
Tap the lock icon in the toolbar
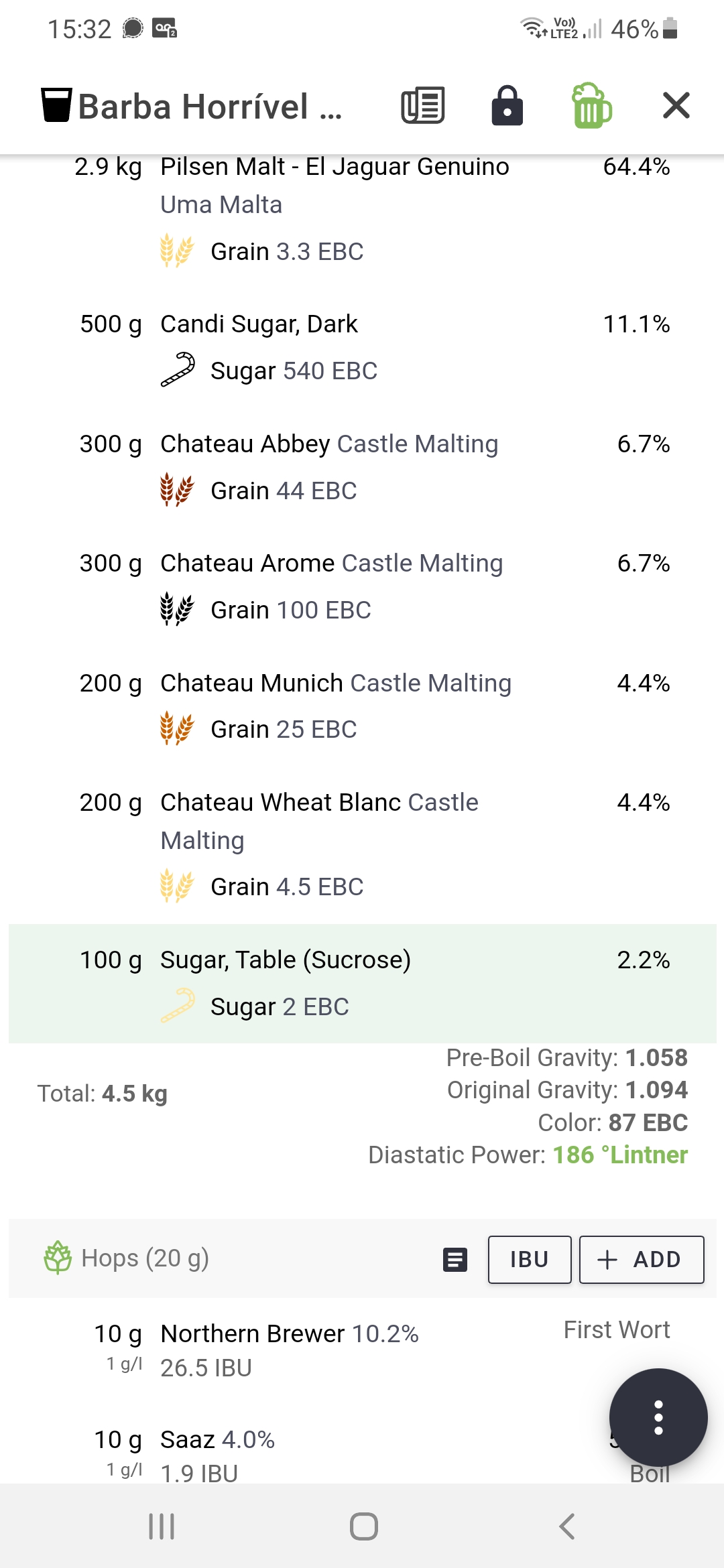(507, 106)
